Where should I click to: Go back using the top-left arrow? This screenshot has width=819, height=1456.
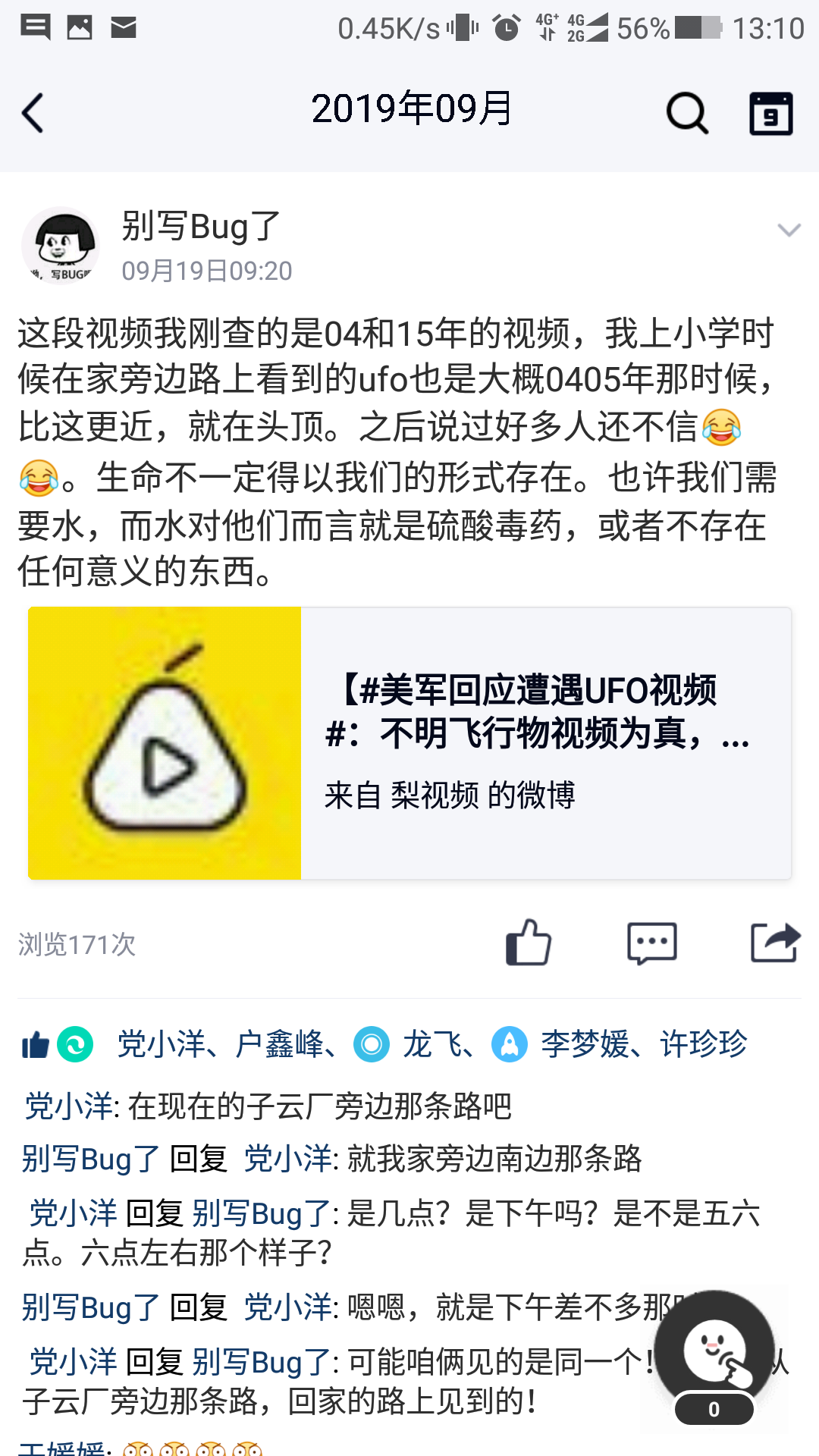[32, 114]
